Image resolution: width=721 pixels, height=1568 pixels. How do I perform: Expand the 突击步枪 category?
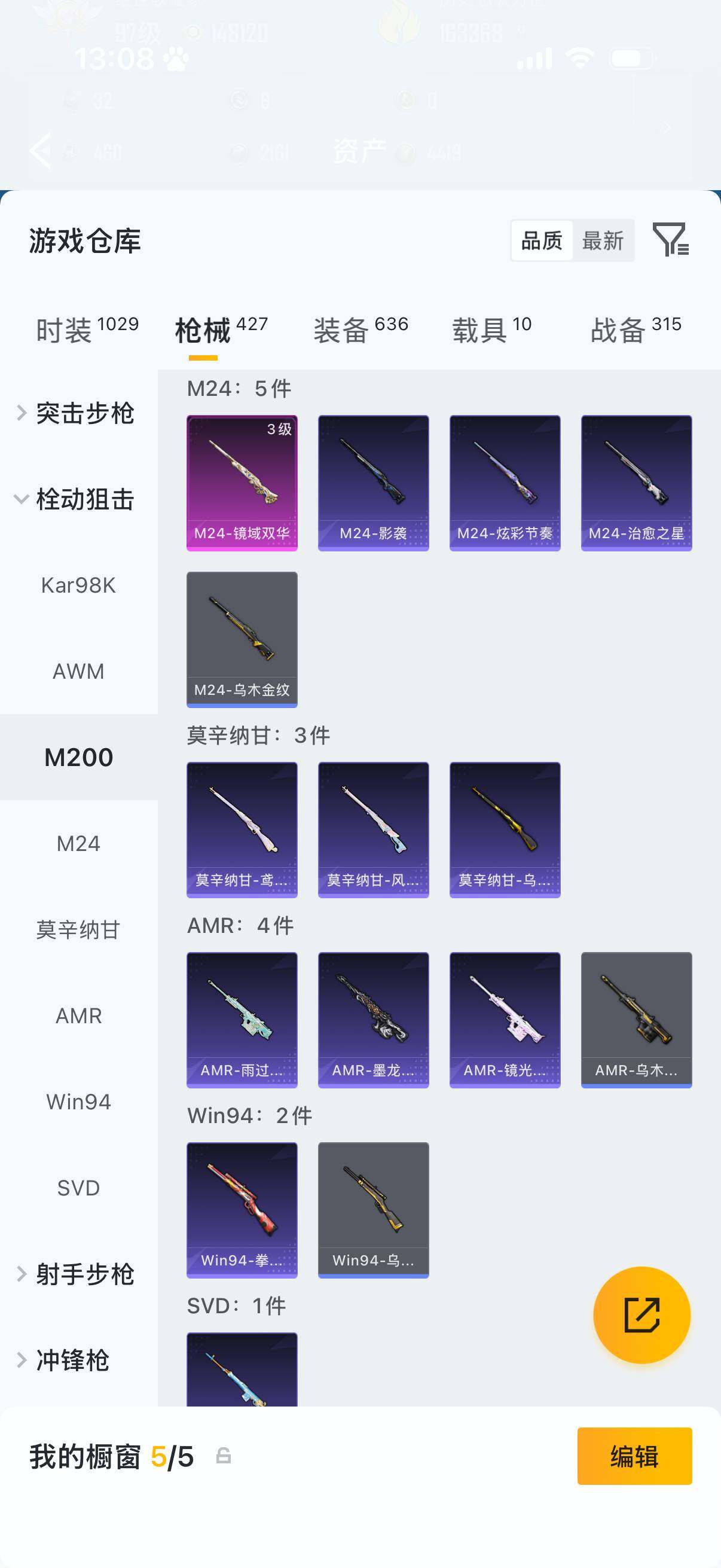pyautogui.click(x=85, y=413)
